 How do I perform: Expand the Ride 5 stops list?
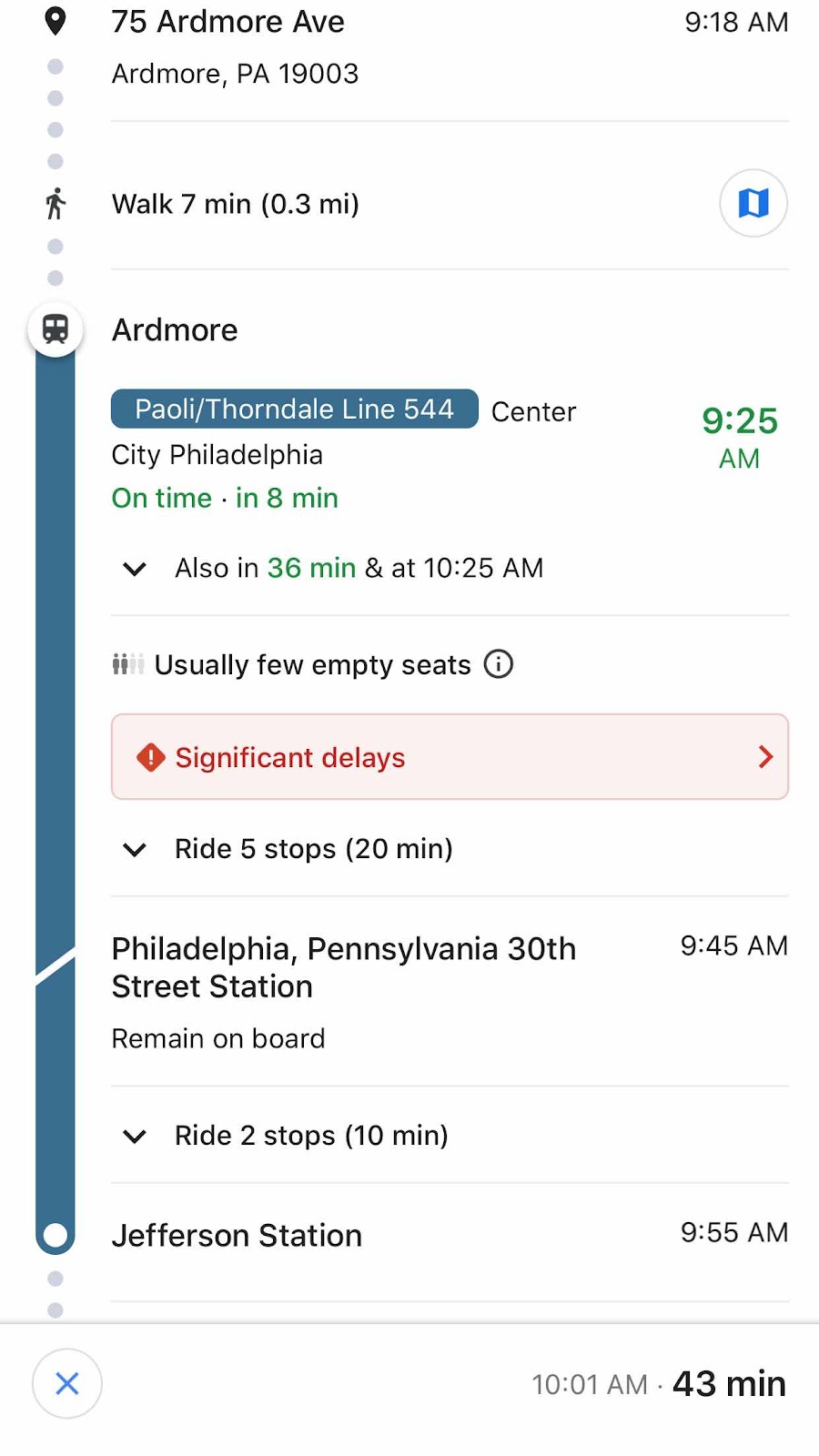point(135,850)
